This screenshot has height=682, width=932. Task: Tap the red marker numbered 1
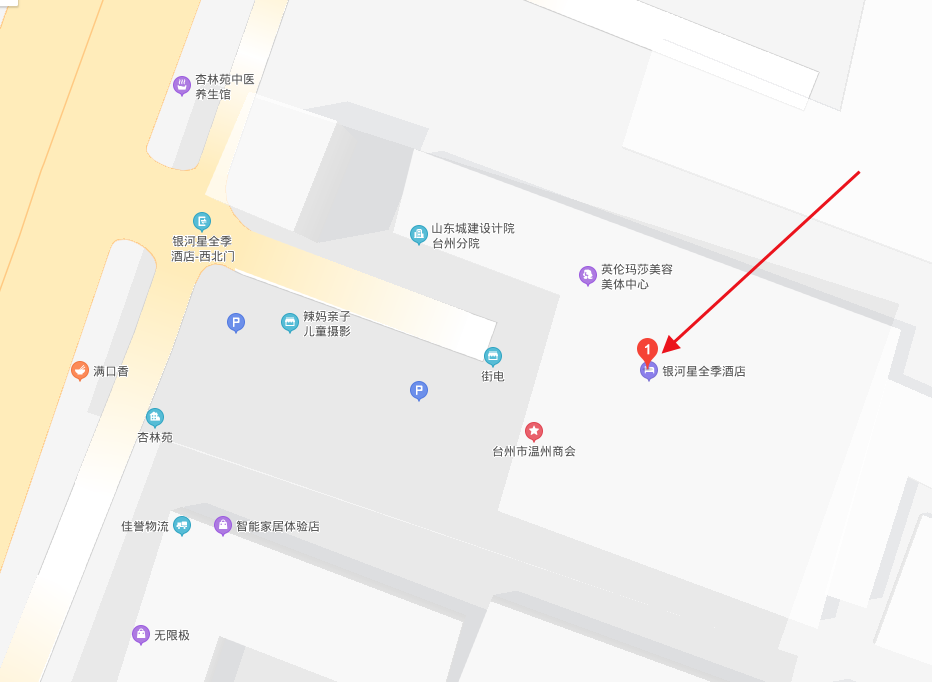[x=647, y=349]
